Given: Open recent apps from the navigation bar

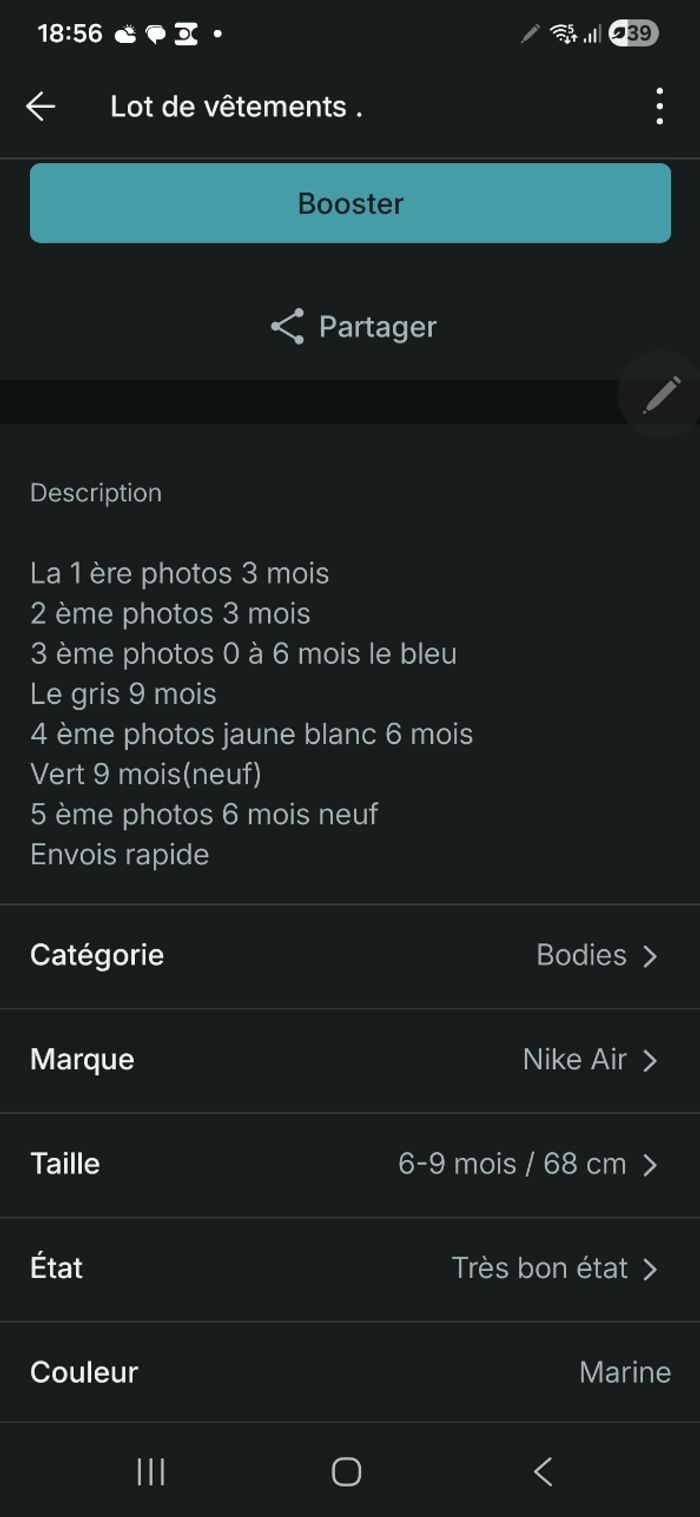Looking at the screenshot, I should 151,1471.
